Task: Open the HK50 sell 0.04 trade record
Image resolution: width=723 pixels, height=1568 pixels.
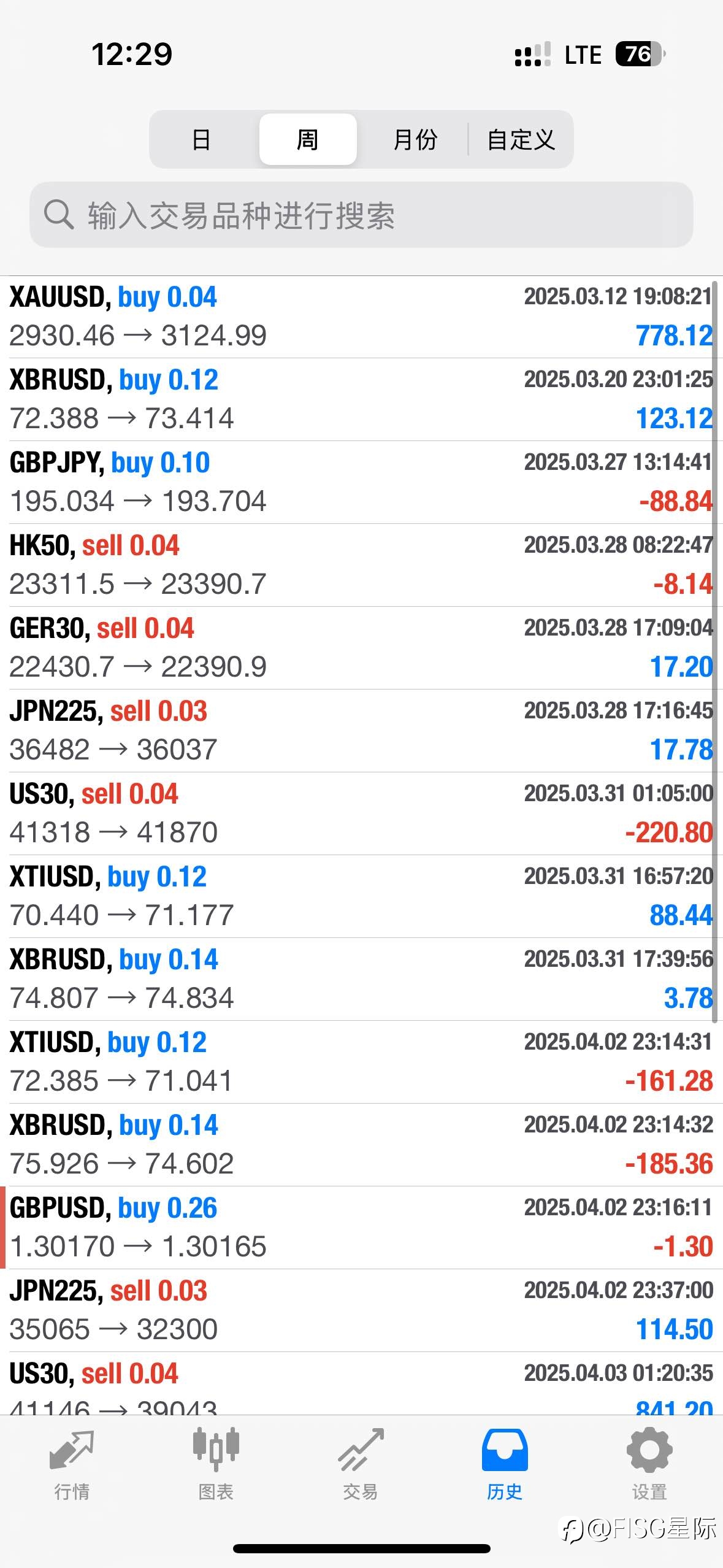Action: (x=361, y=566)
